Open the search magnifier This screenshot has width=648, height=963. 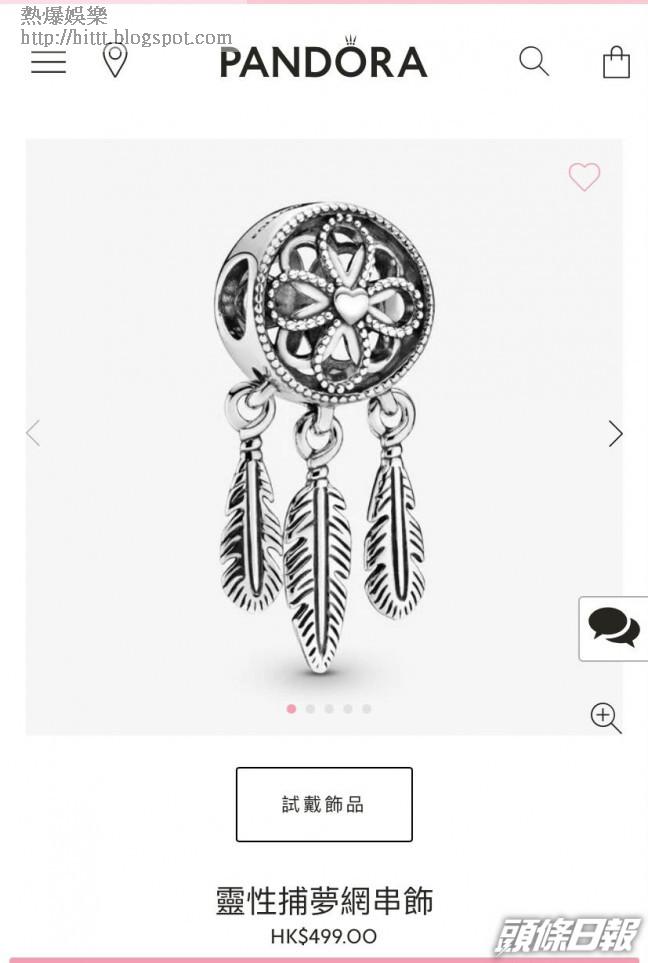coord(534,62)
